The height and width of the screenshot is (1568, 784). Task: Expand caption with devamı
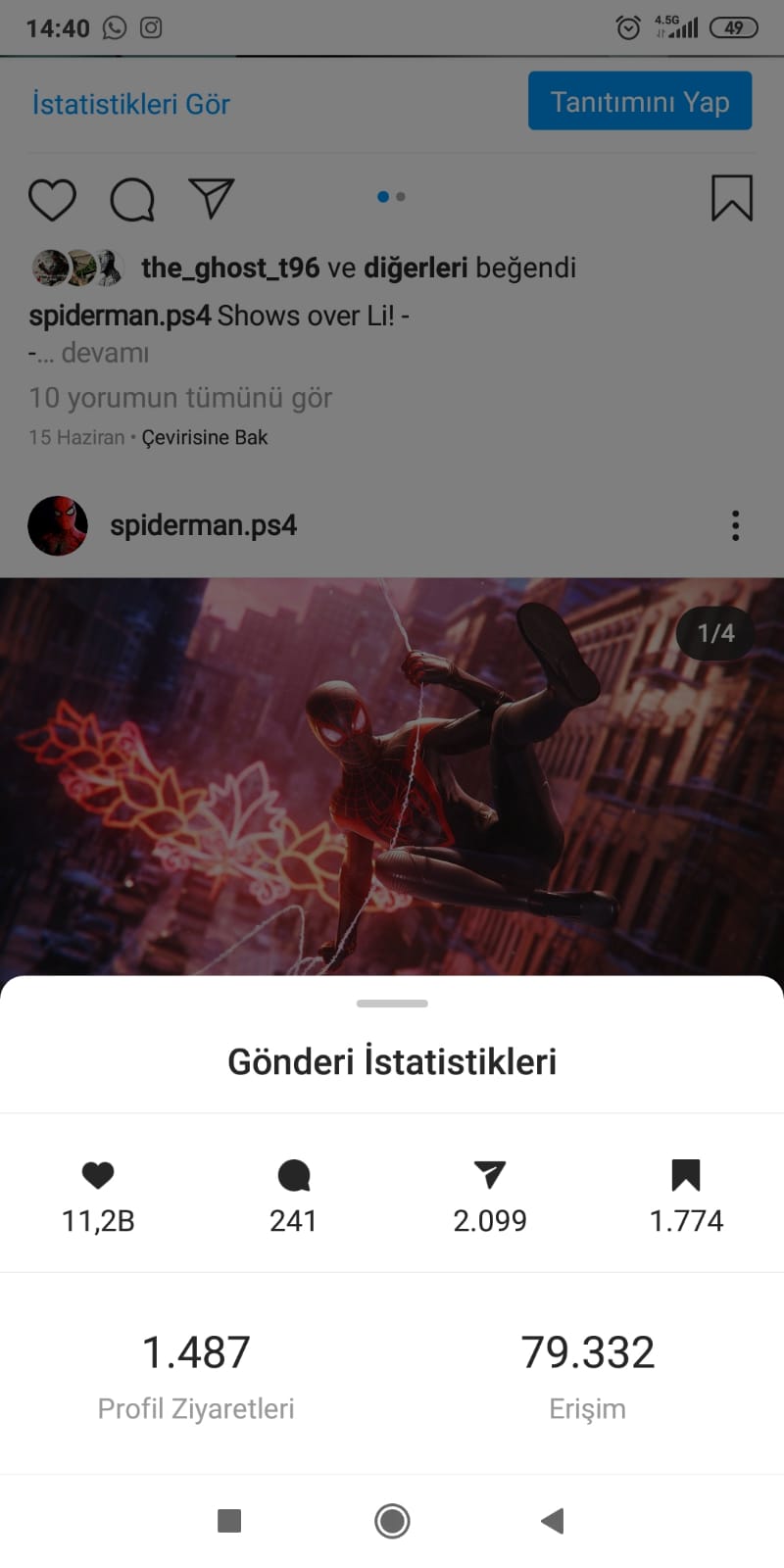(x=104, y=353)
